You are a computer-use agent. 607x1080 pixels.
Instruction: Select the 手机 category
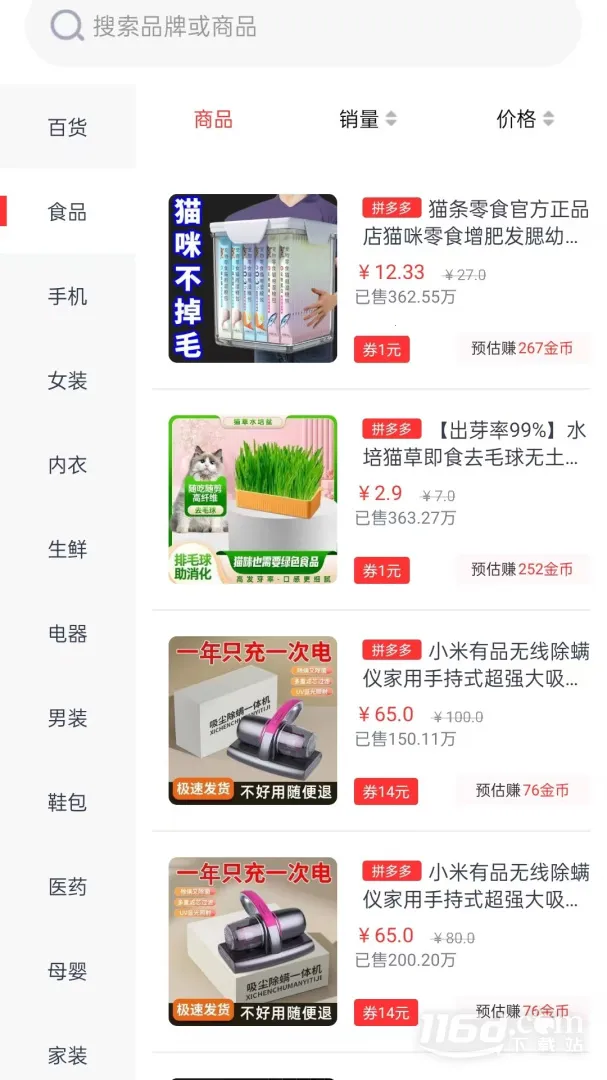tap(67, 297)
